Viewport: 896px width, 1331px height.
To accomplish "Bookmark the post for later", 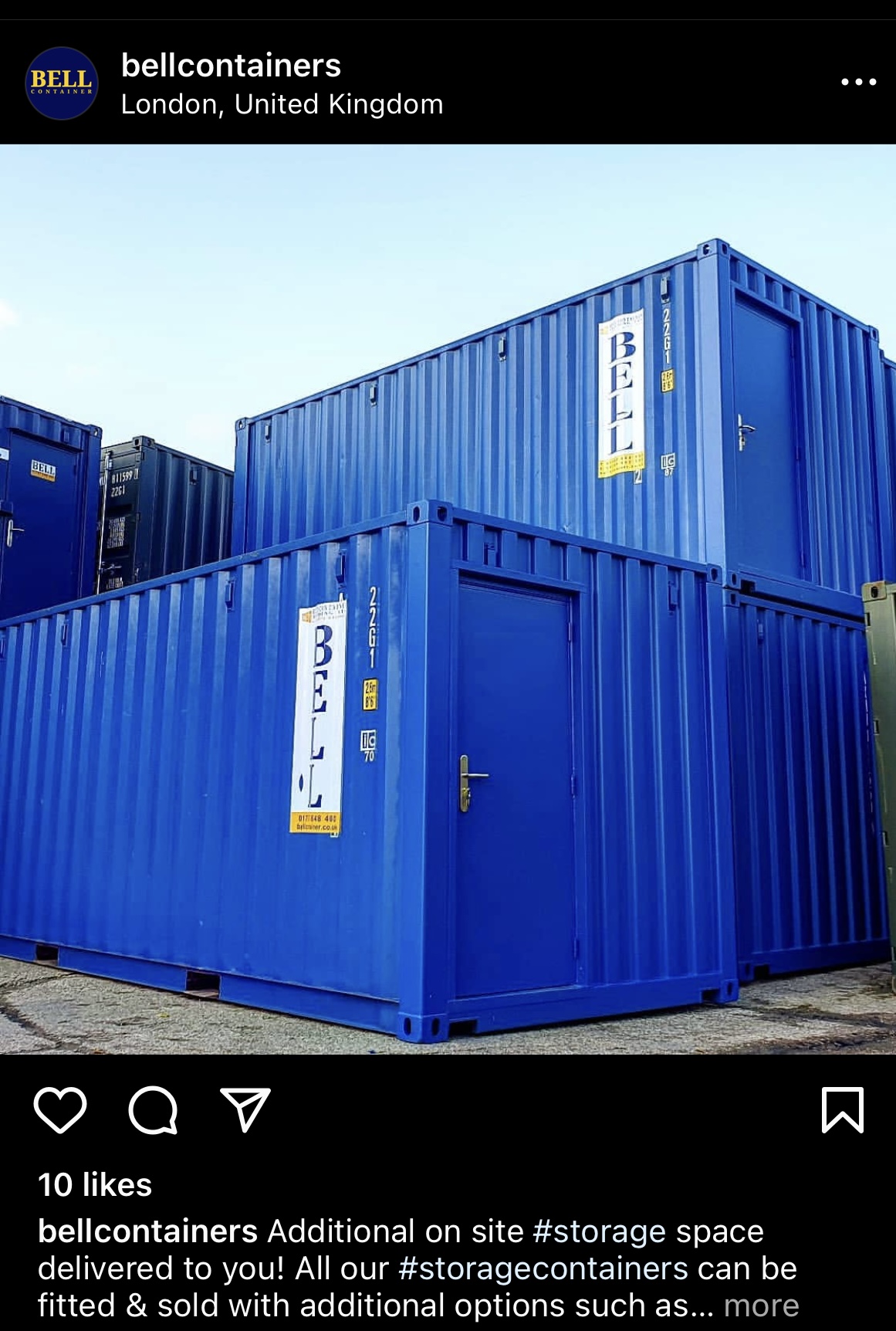I will point(842,1110).
